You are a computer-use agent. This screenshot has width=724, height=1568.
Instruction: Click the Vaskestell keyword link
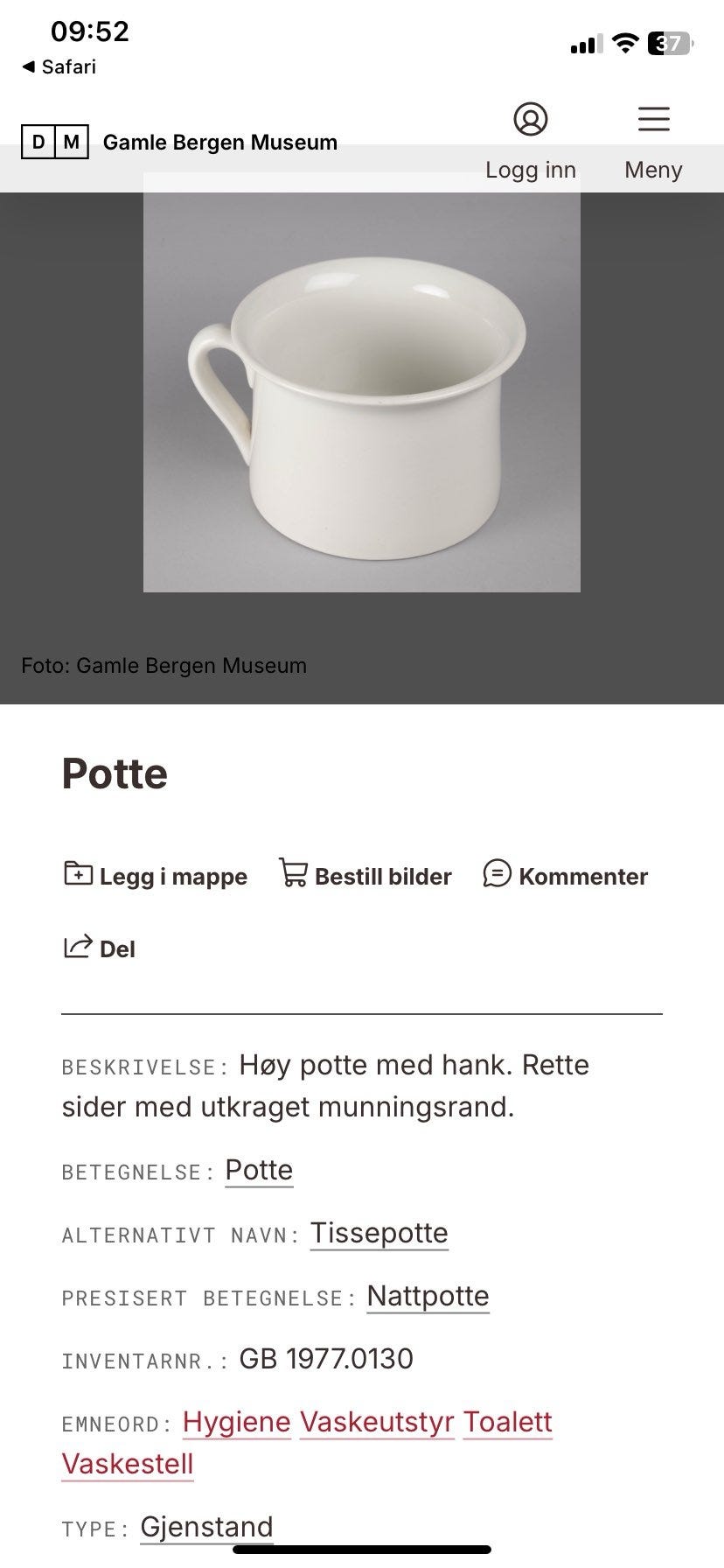[128, 1464]
